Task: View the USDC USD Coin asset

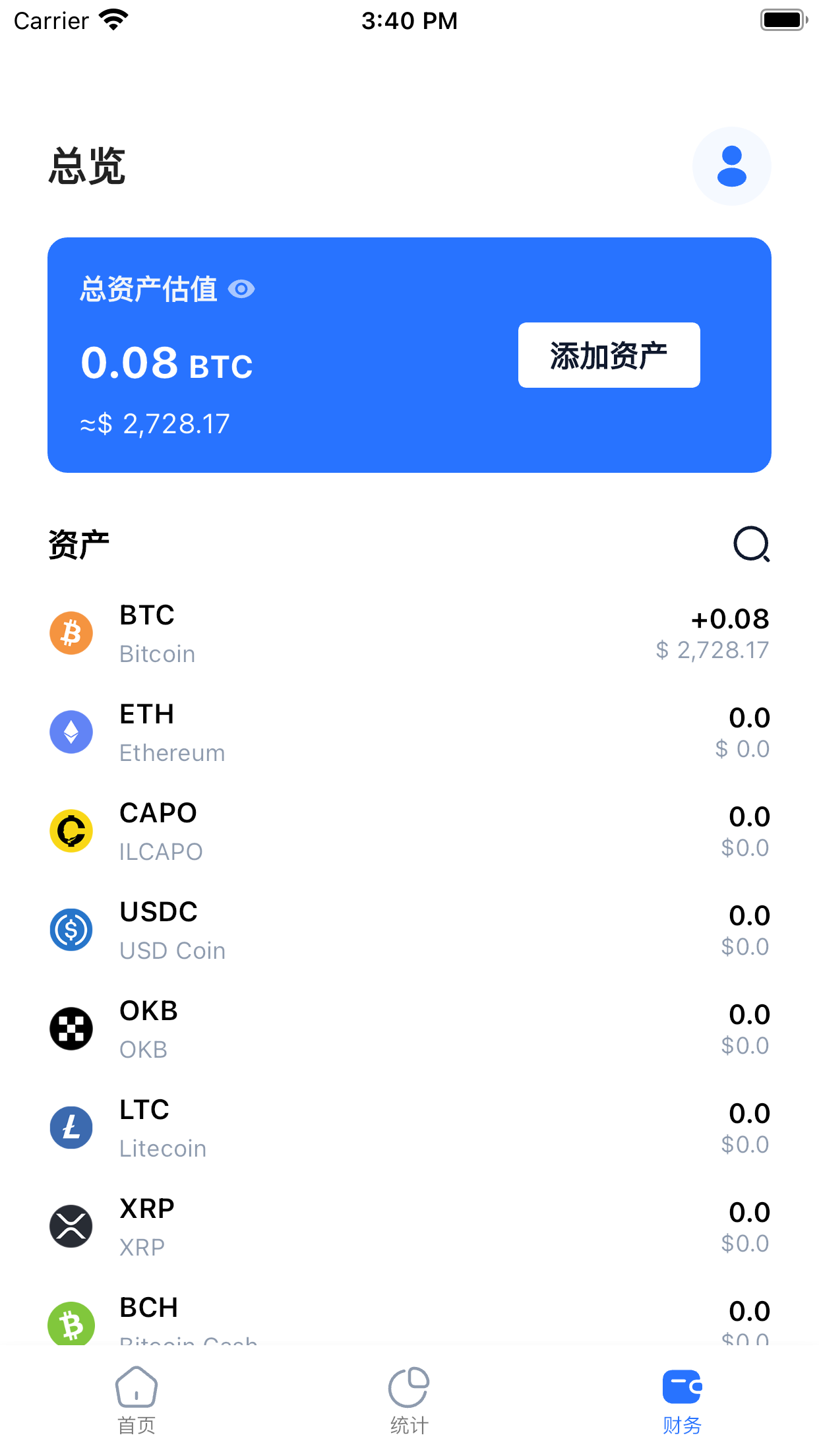Action: (x=409, y=930)
